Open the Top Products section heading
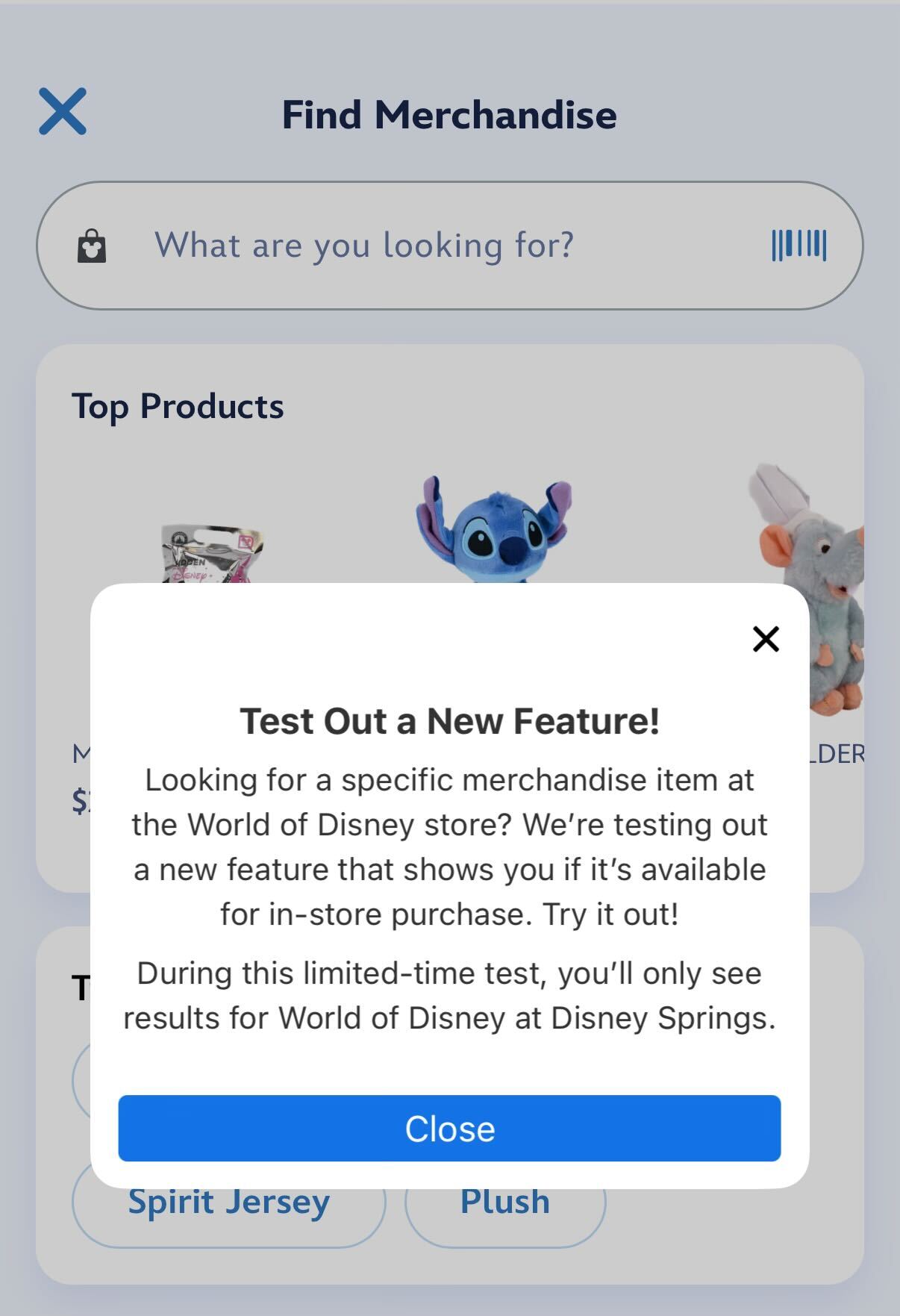900x1316 pixels. [x=178, y=405]
